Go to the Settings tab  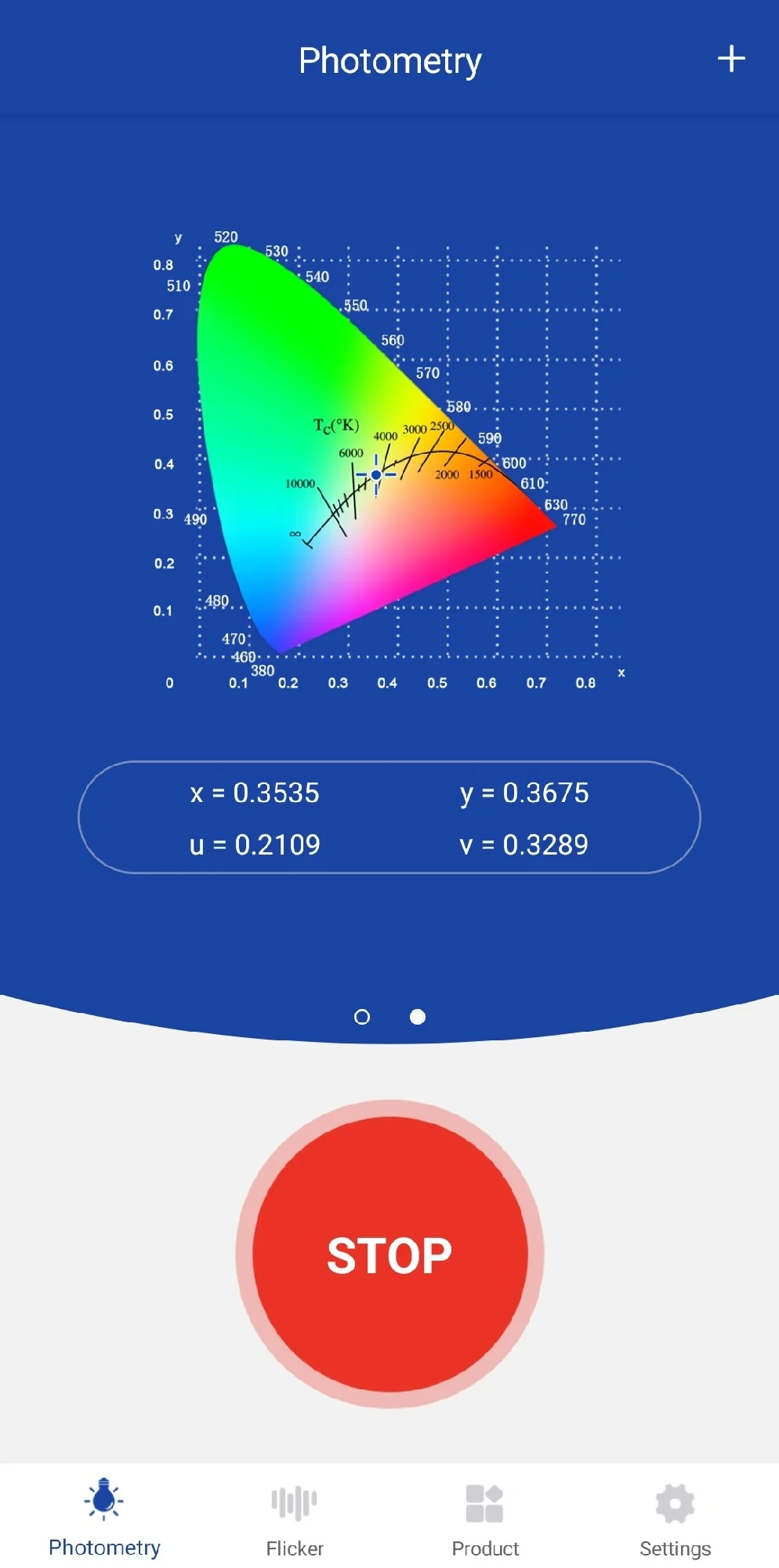click(x=675, y=1519)
